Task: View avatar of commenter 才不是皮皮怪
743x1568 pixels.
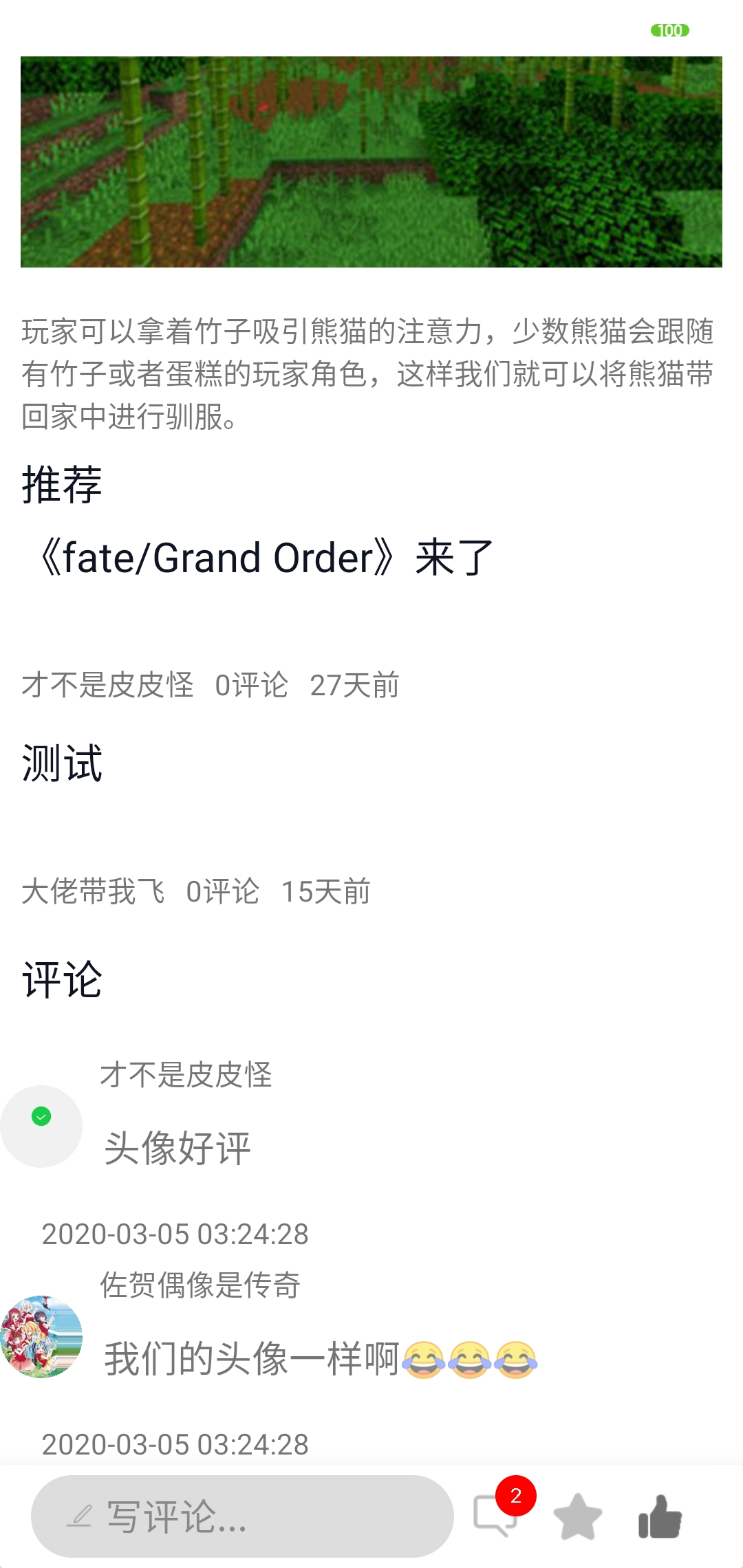Action: coord(41,1126)
